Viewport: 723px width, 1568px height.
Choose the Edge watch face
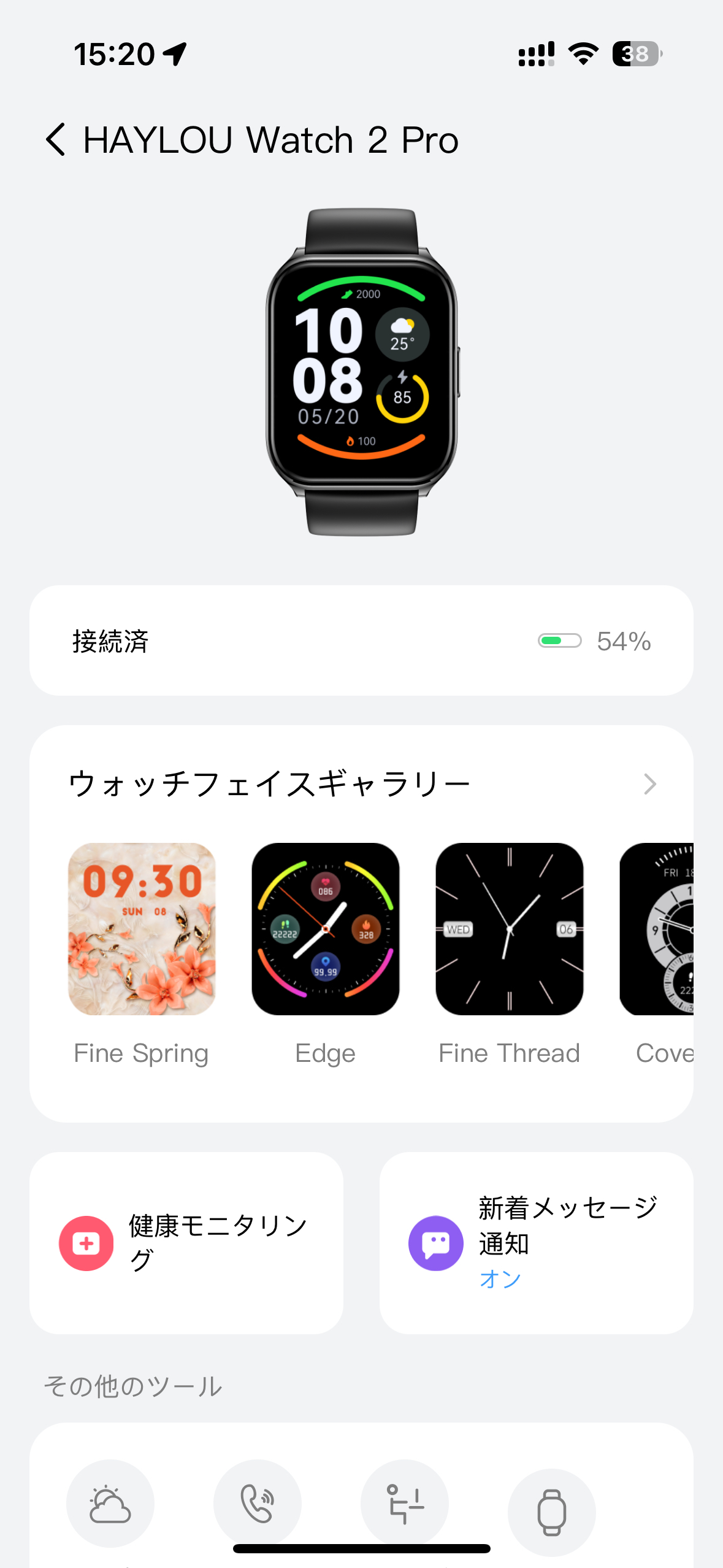[326, 929]
